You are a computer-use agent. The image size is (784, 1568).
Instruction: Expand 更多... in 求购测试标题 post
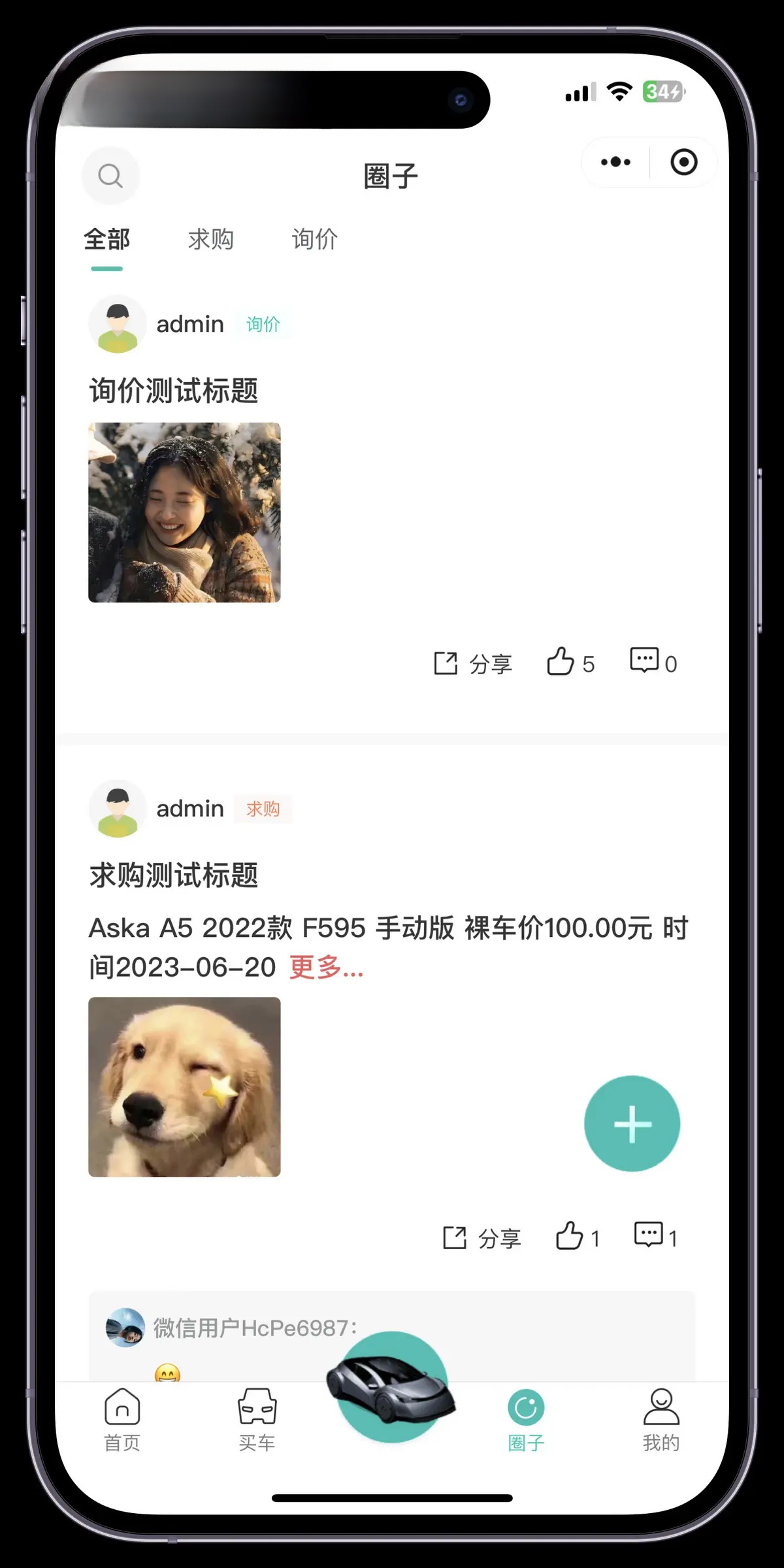click(326, 968)
